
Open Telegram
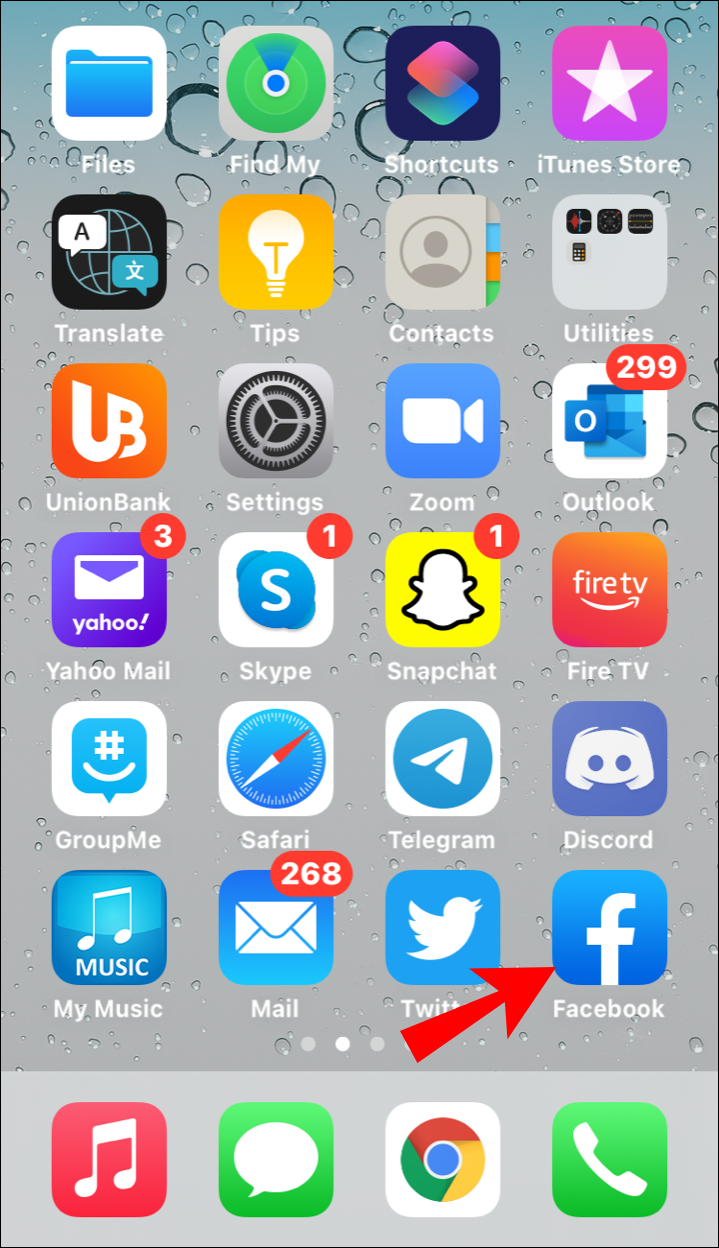tap(442, 758)
